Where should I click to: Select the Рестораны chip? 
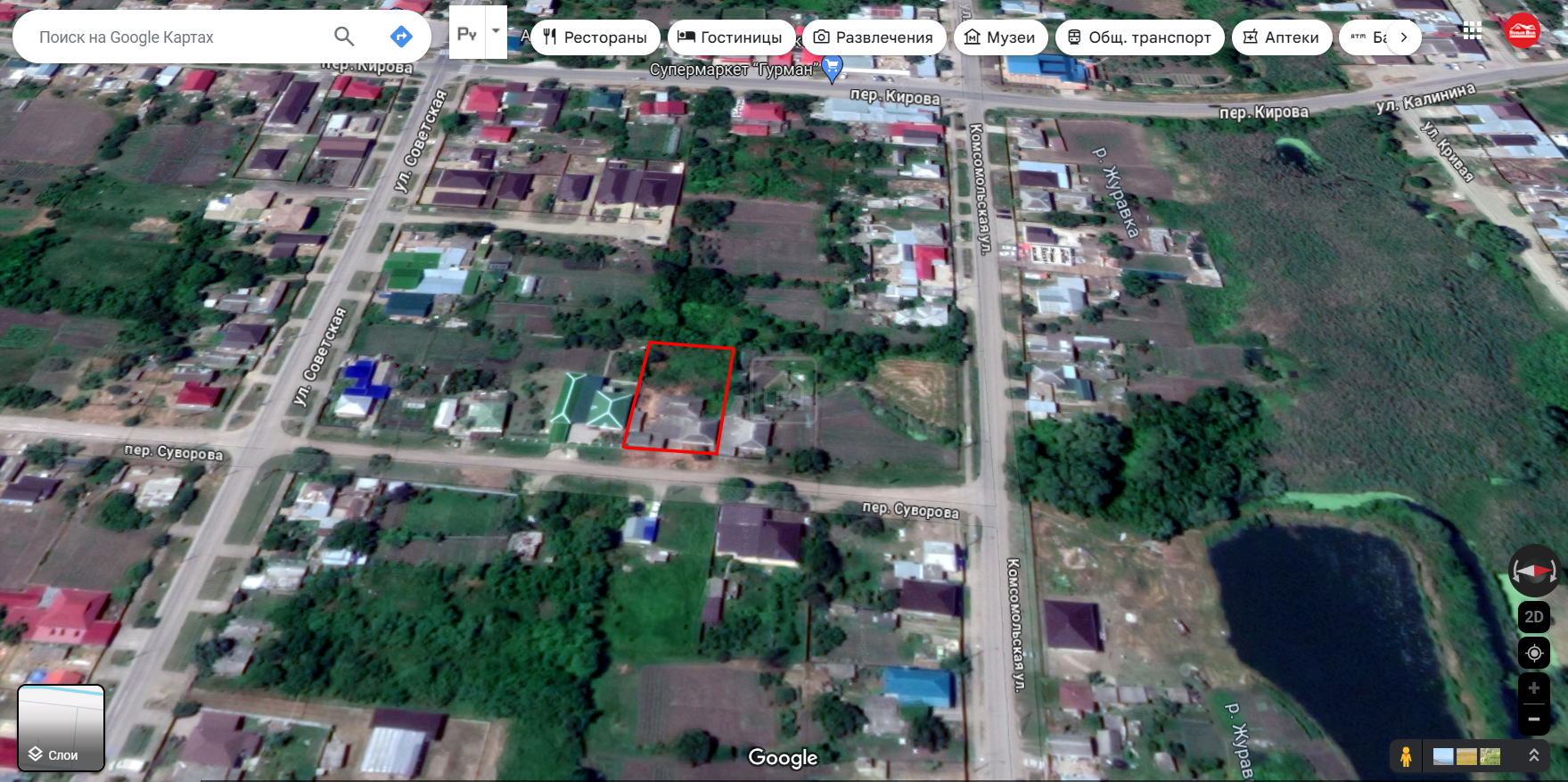(595, 37)
